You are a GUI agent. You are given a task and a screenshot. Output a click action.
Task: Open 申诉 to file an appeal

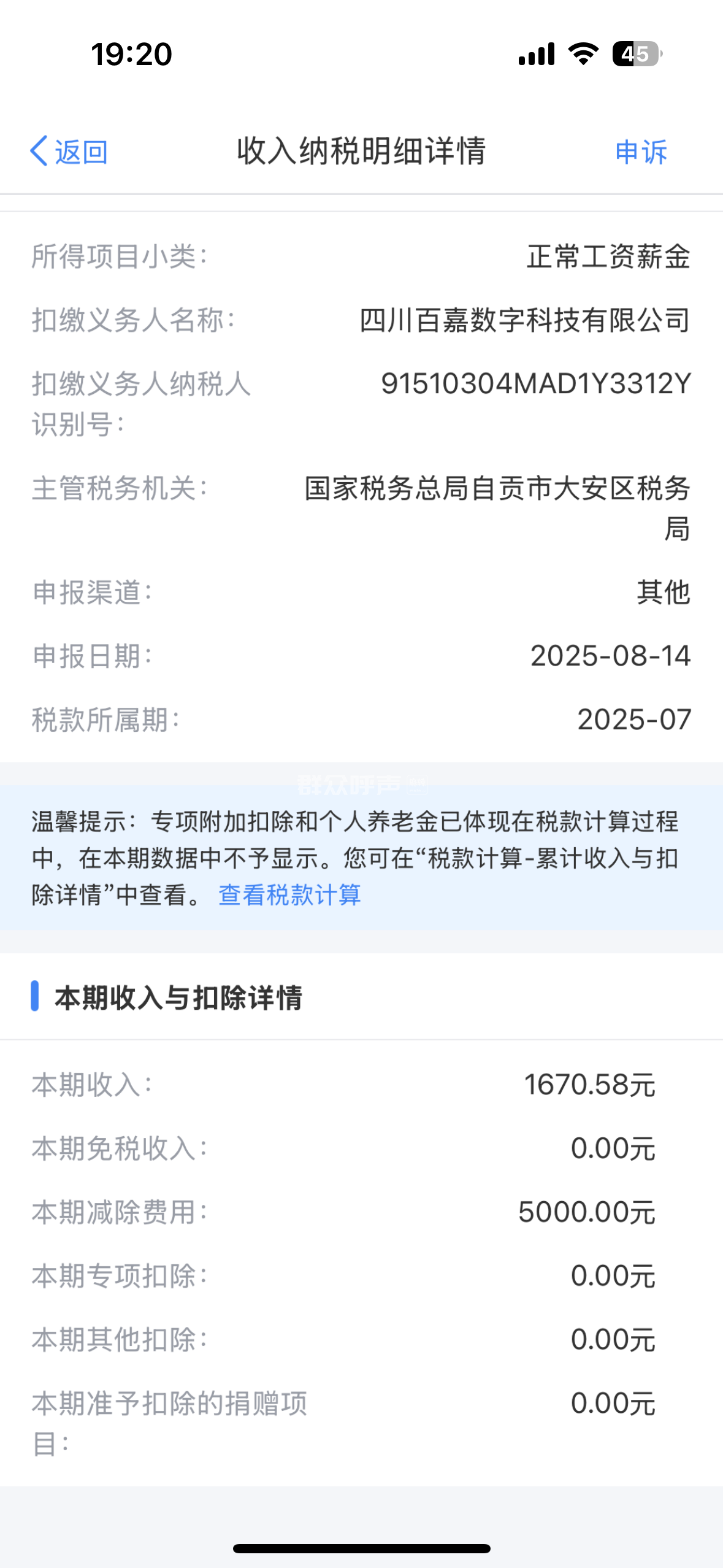[641, 152]
